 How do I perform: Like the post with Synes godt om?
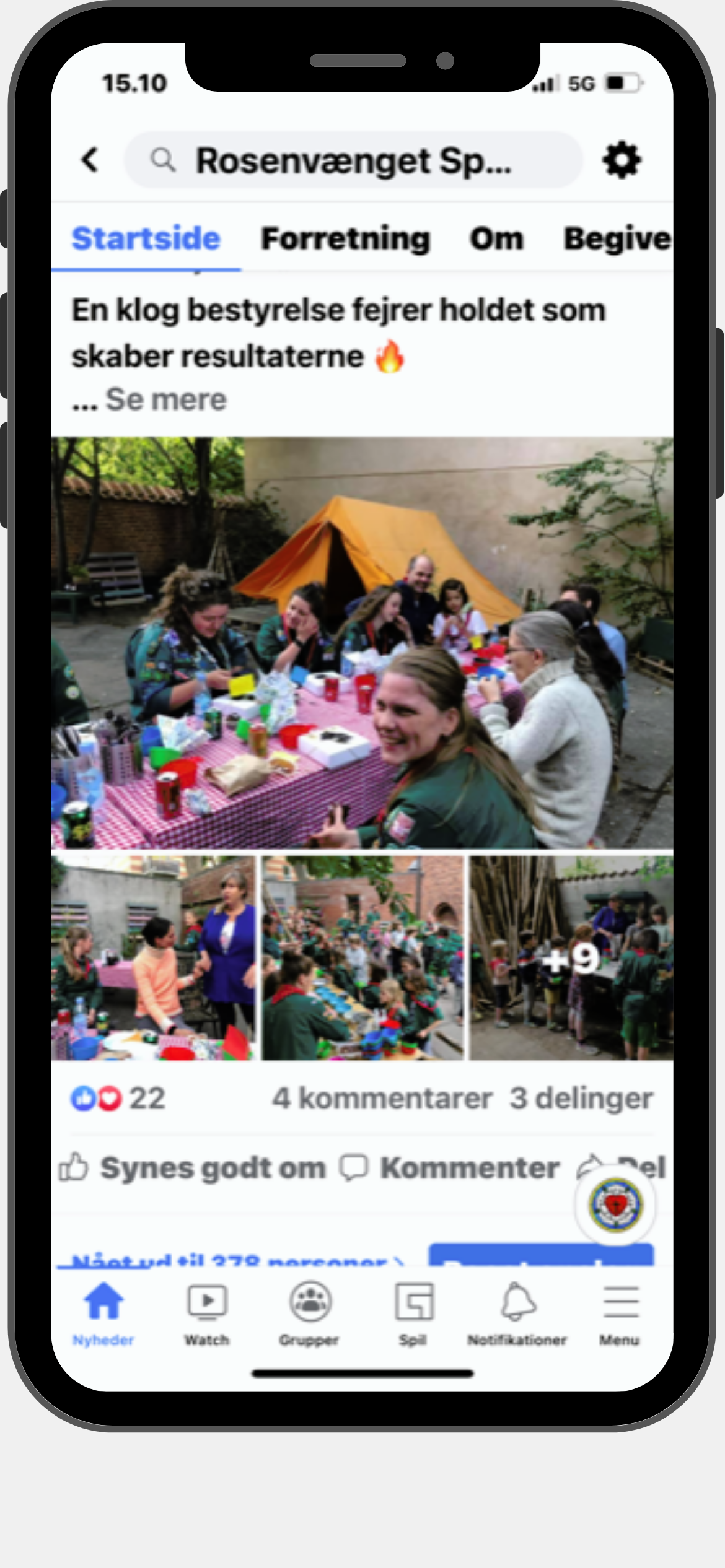[x=192, y=1169]
